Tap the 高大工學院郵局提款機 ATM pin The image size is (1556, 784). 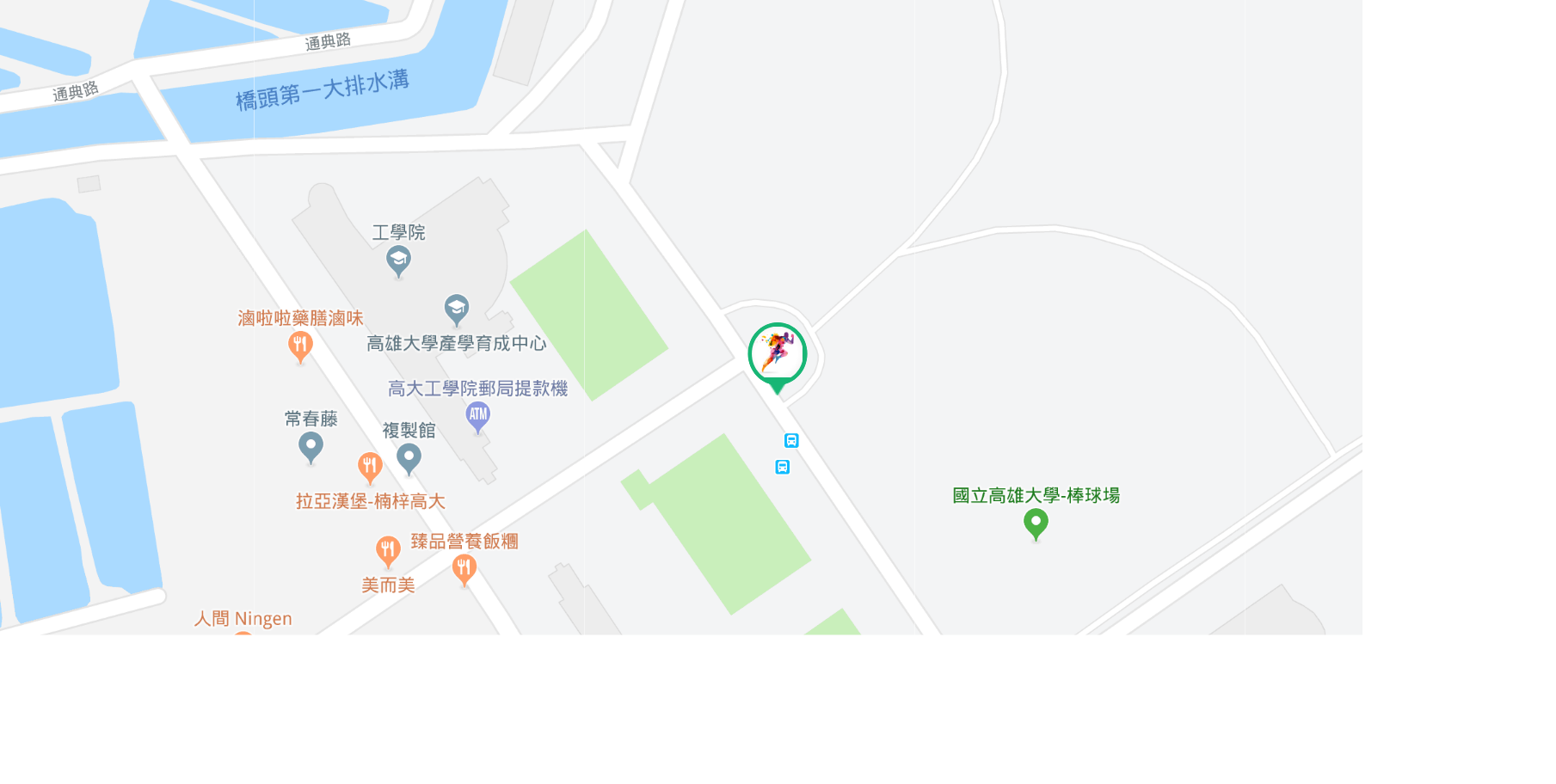[x=478, y=416]
